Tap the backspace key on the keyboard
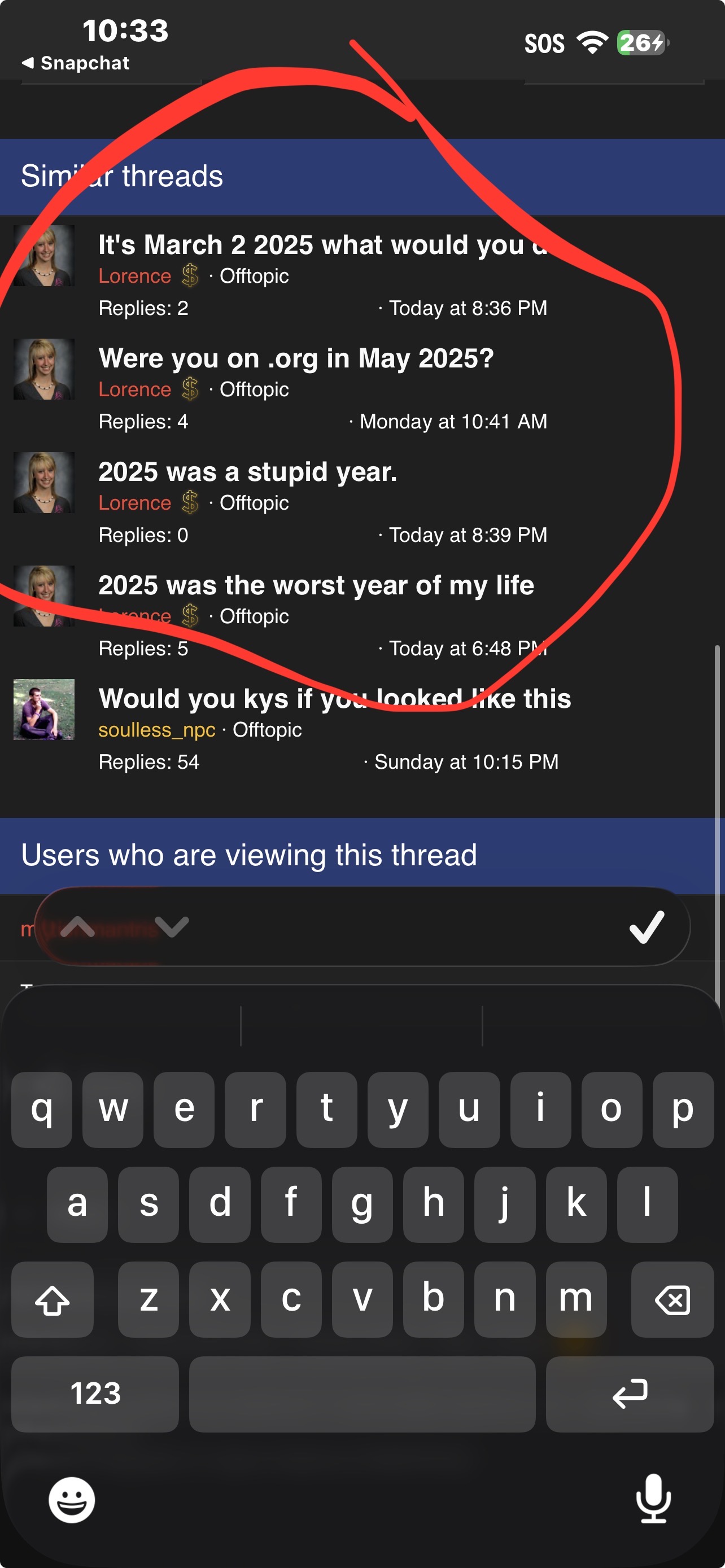This screenshot has height=1568, width=725. coord(671,1299)
